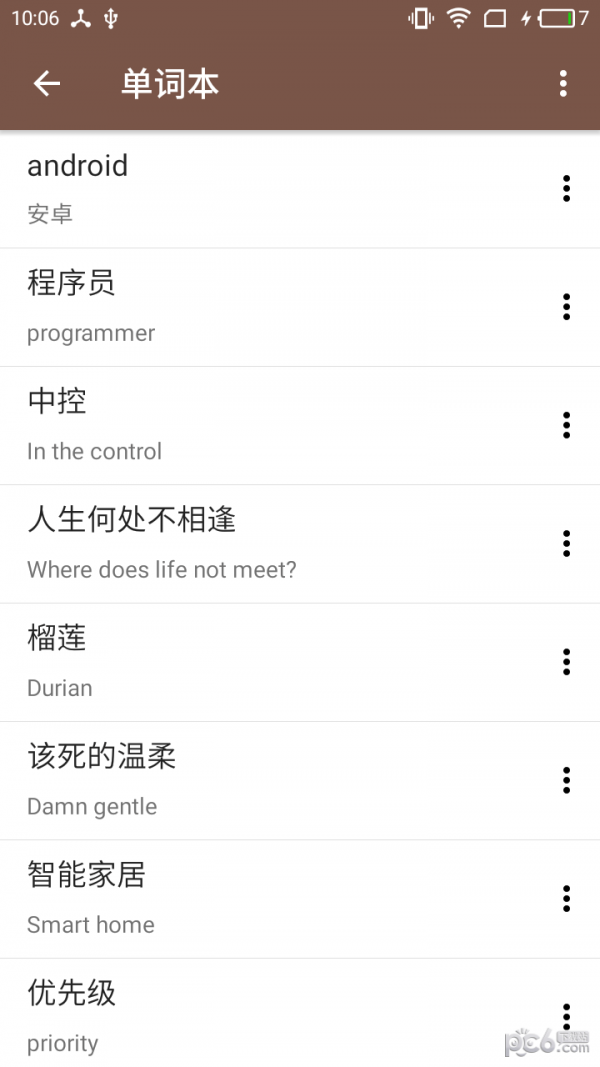Open the word entry android
The height and width of the screenshot is (1067, 600).
[270, 189]
